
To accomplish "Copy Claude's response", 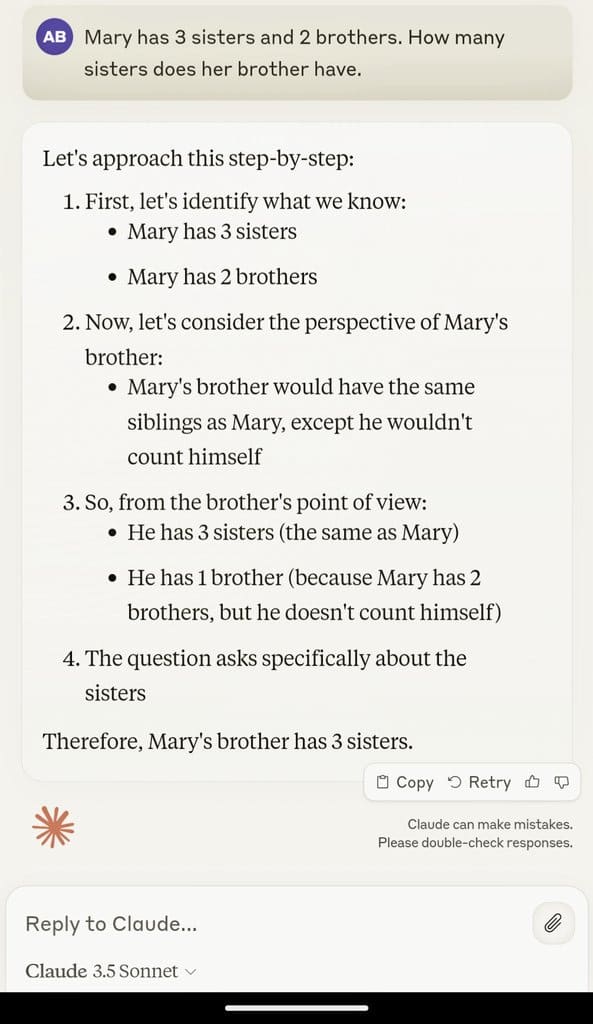I will click(405, 782).
